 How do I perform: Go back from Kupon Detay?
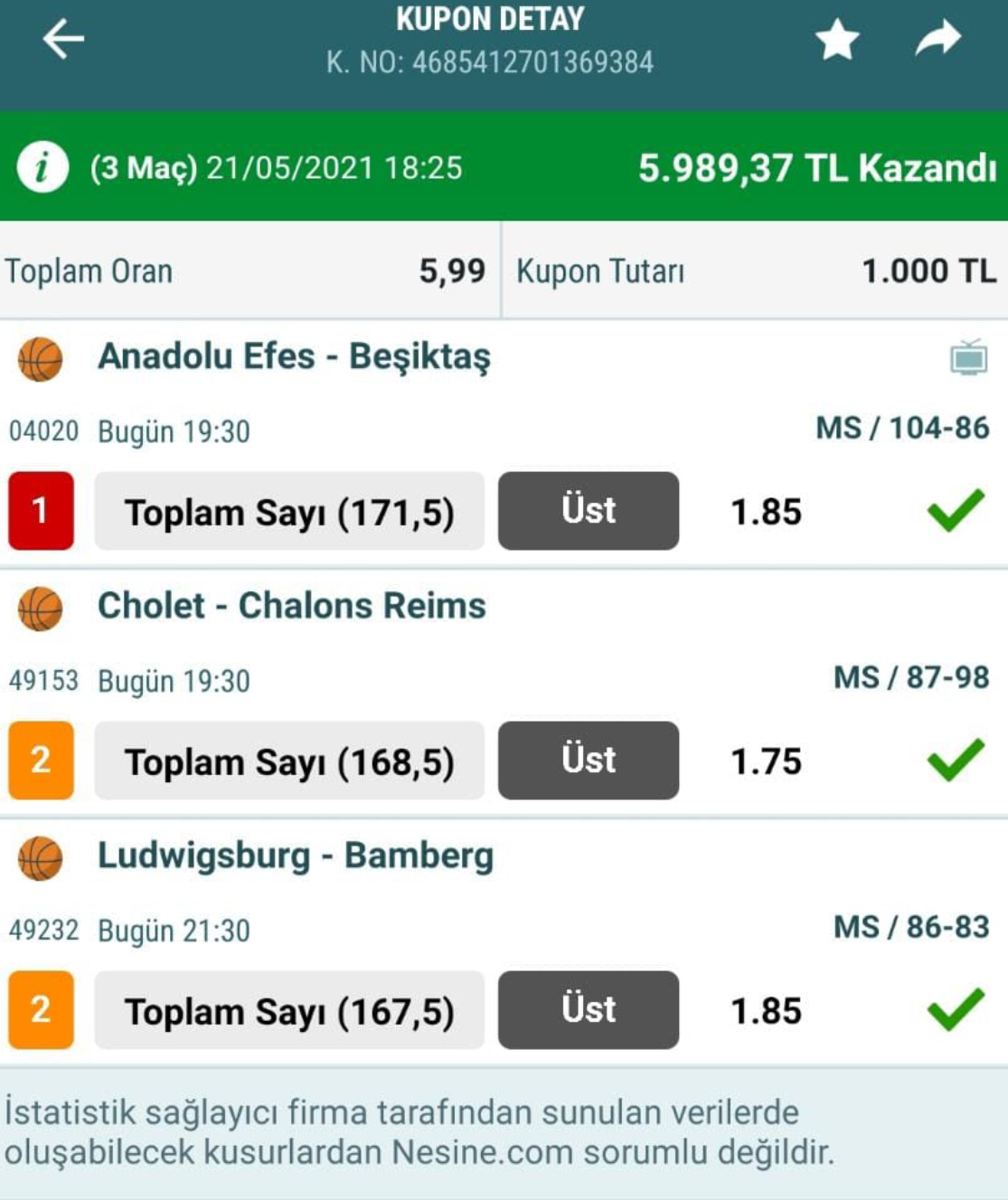pos(62,40)
